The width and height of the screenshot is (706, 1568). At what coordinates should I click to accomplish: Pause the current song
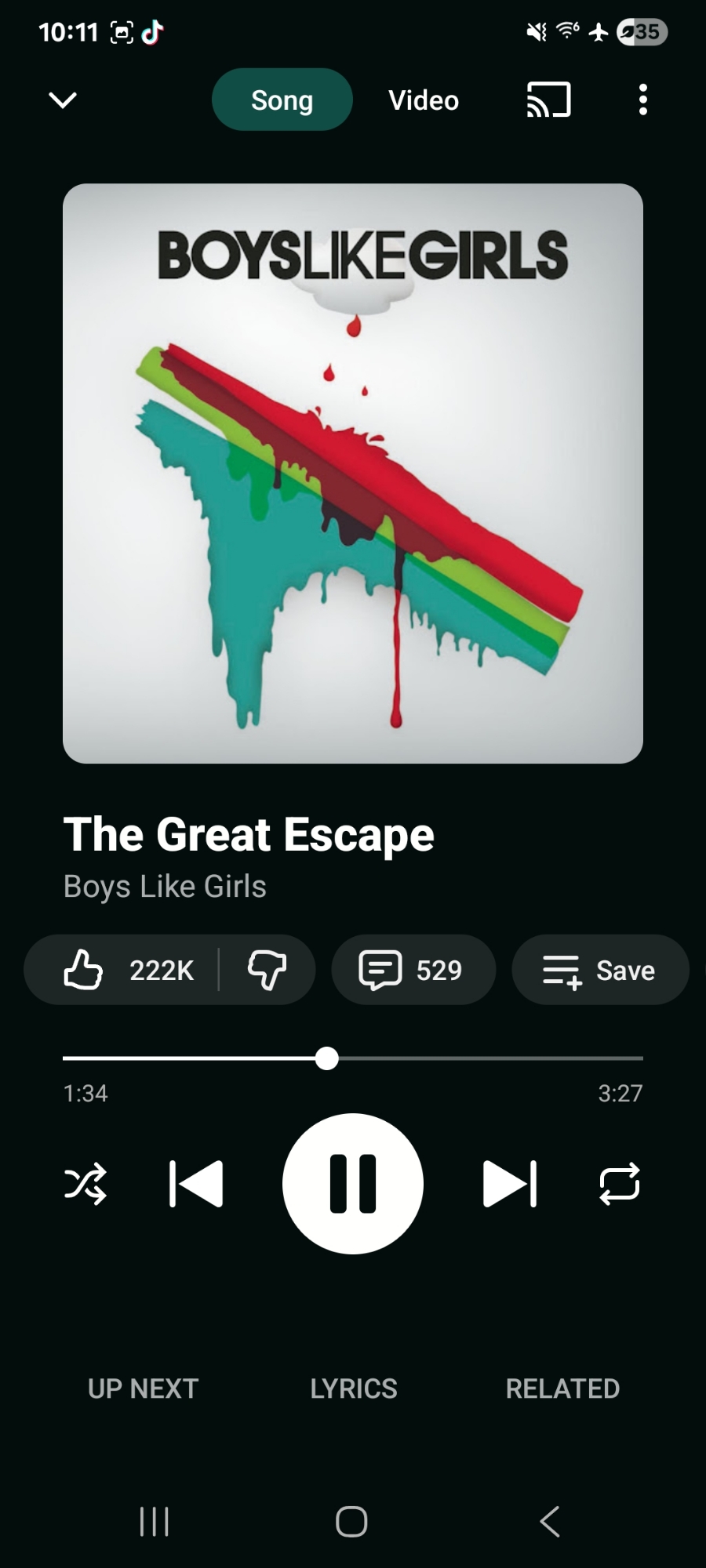[353, 1184]
